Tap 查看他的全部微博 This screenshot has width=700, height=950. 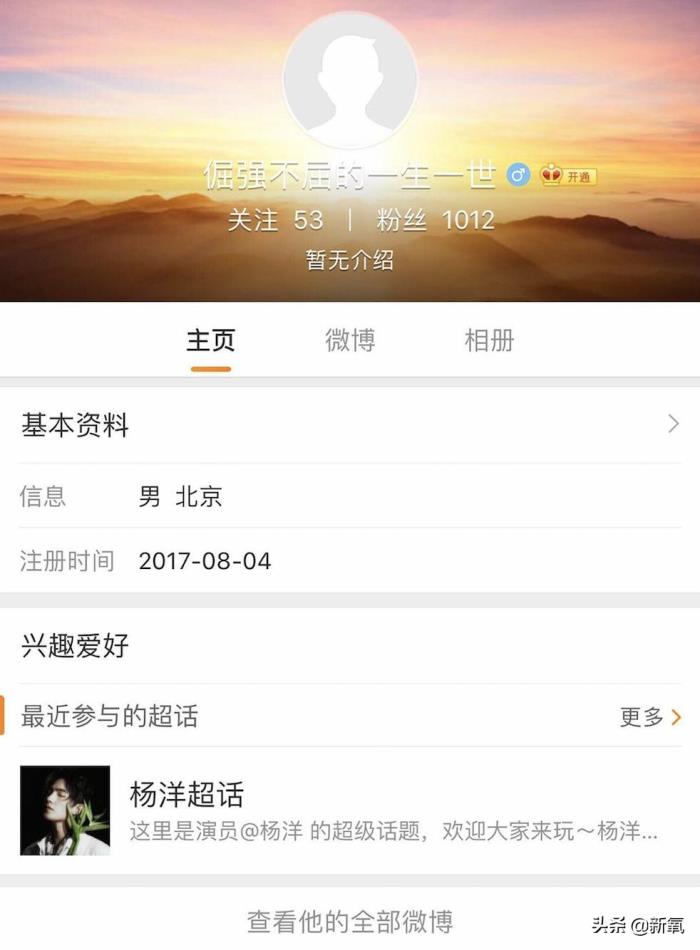point(350,920)
